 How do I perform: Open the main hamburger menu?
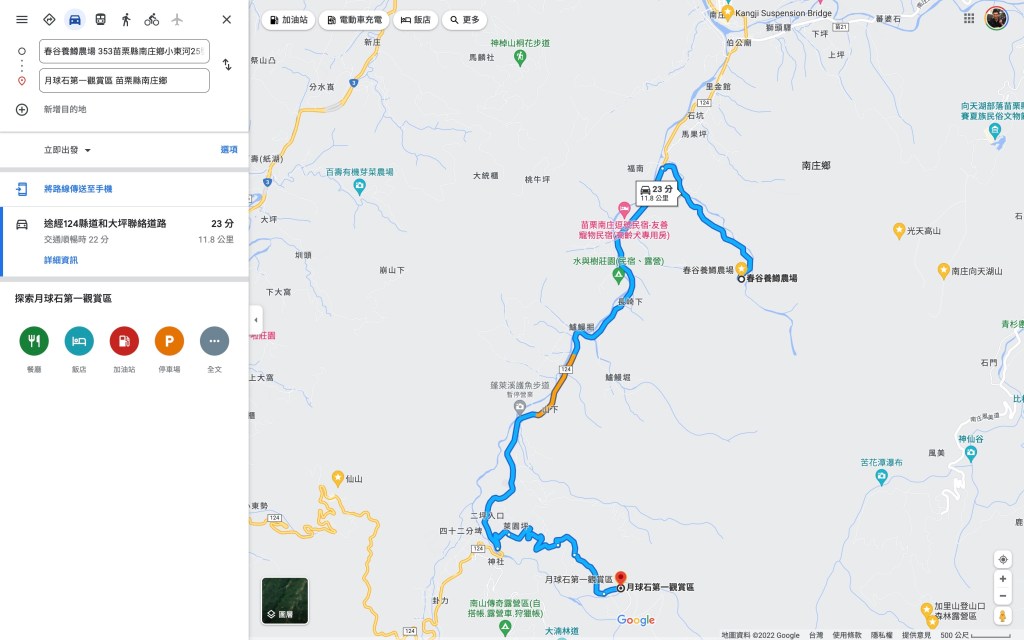click(x=22, y=19)
